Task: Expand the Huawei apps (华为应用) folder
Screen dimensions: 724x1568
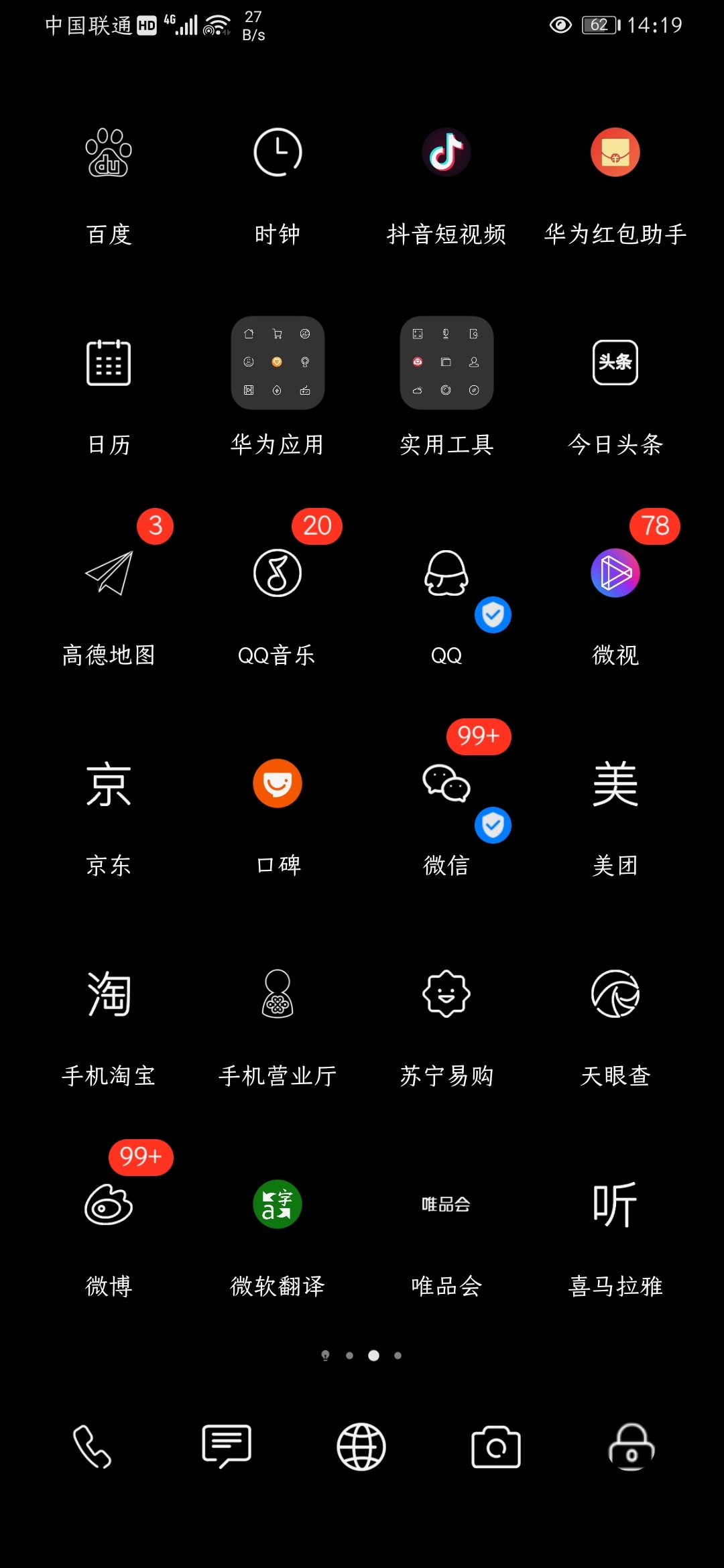Action: [x=278, y=363]
